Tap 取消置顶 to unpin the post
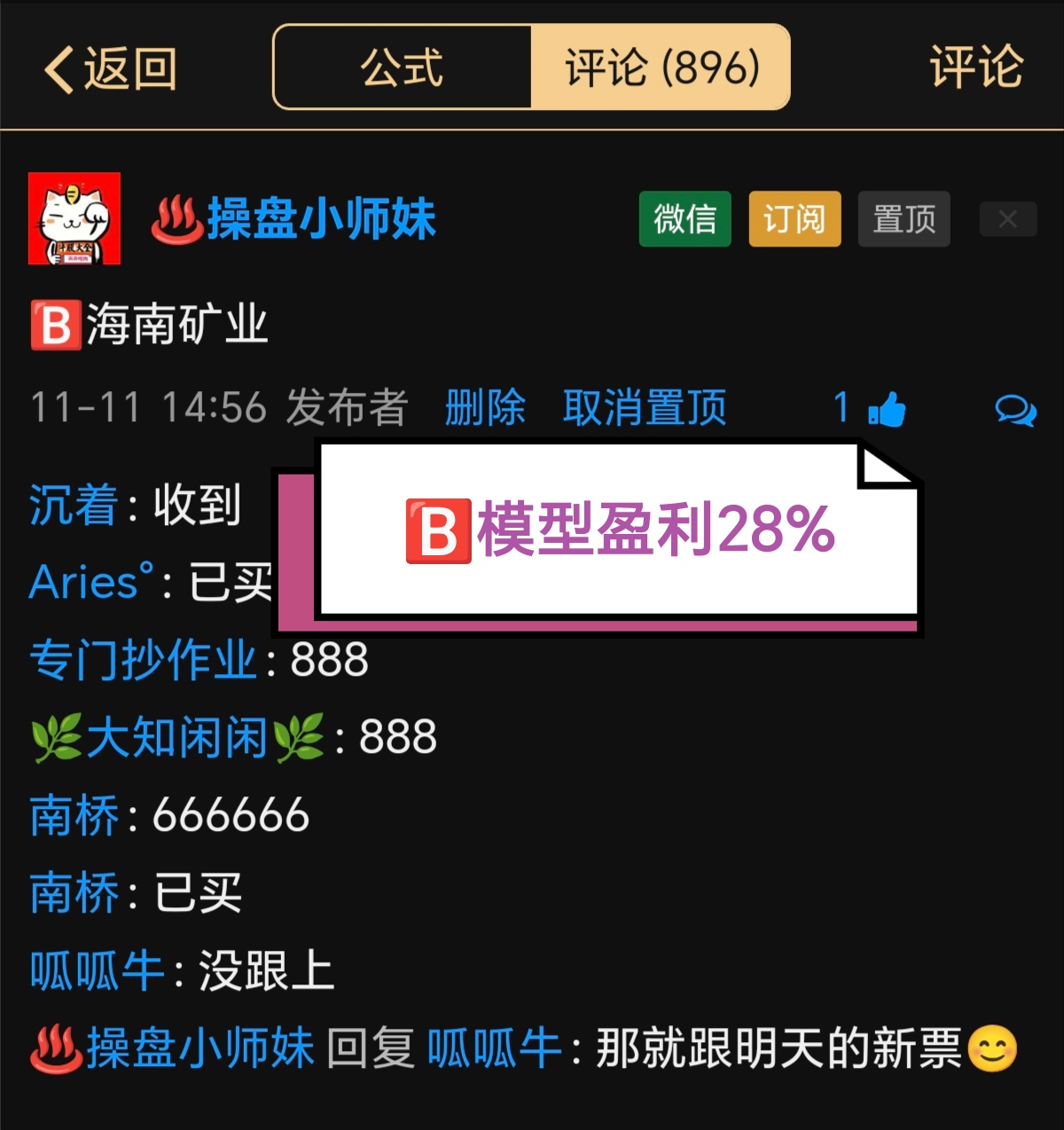The image size is (1064, 1130). [x=645, y=408]
